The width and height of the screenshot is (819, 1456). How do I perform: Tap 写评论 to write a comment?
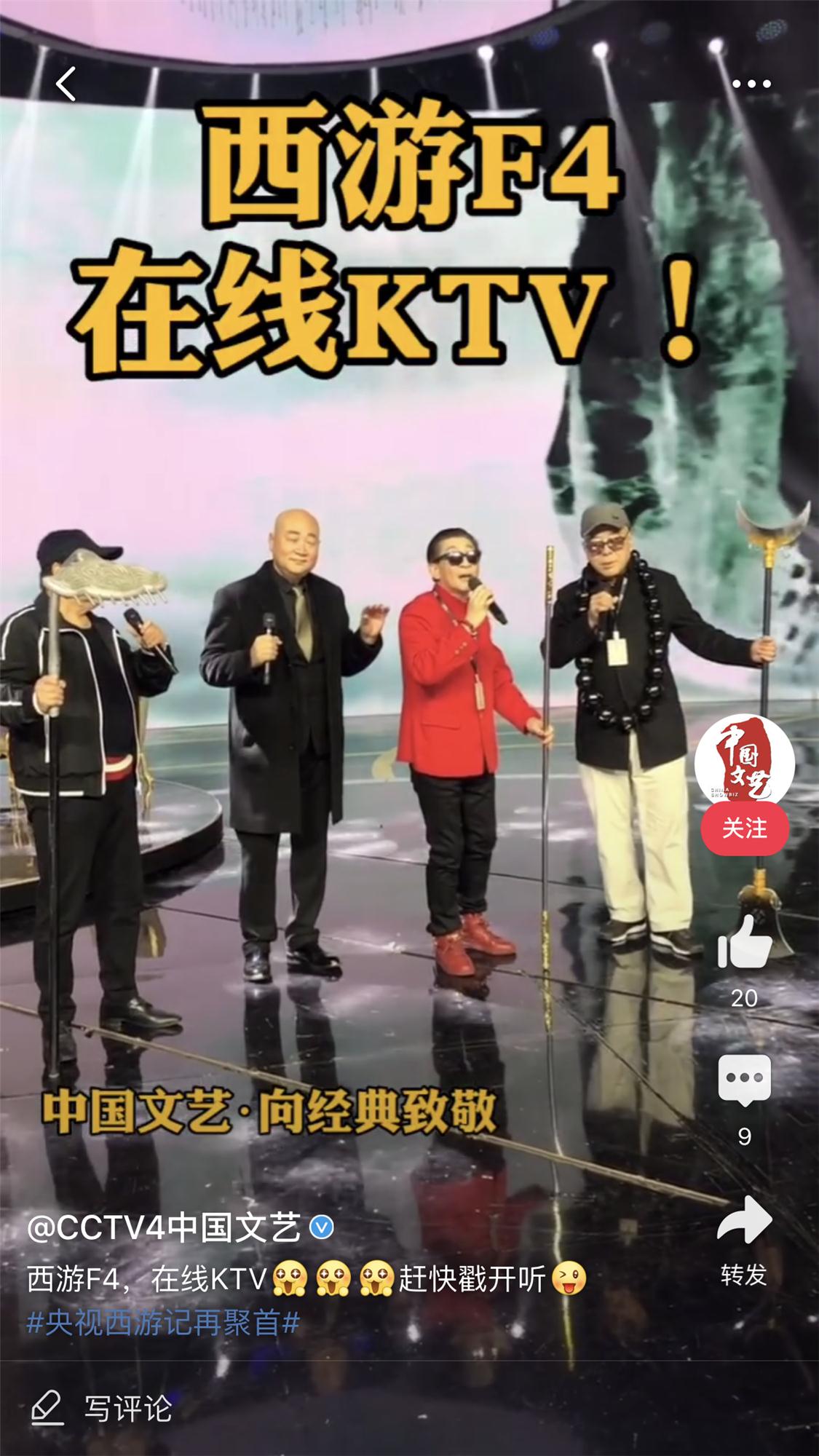click(102, 1409)
